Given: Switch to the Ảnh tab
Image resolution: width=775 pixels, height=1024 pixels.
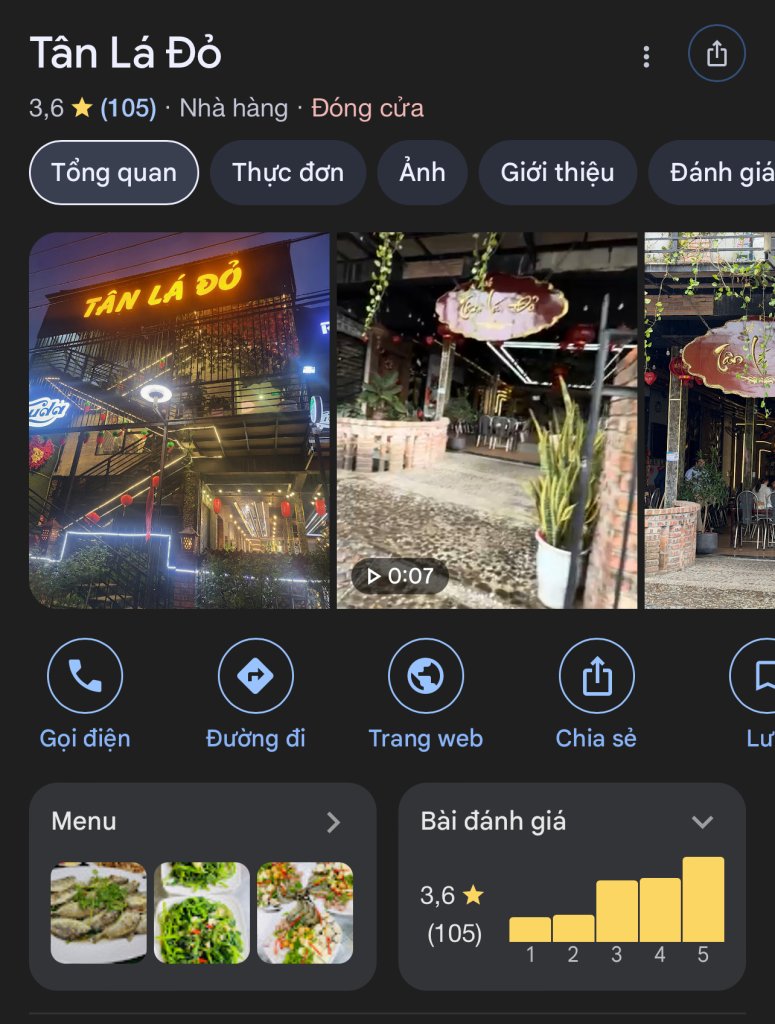Looking at the screenshot, I should click(422, 172).
